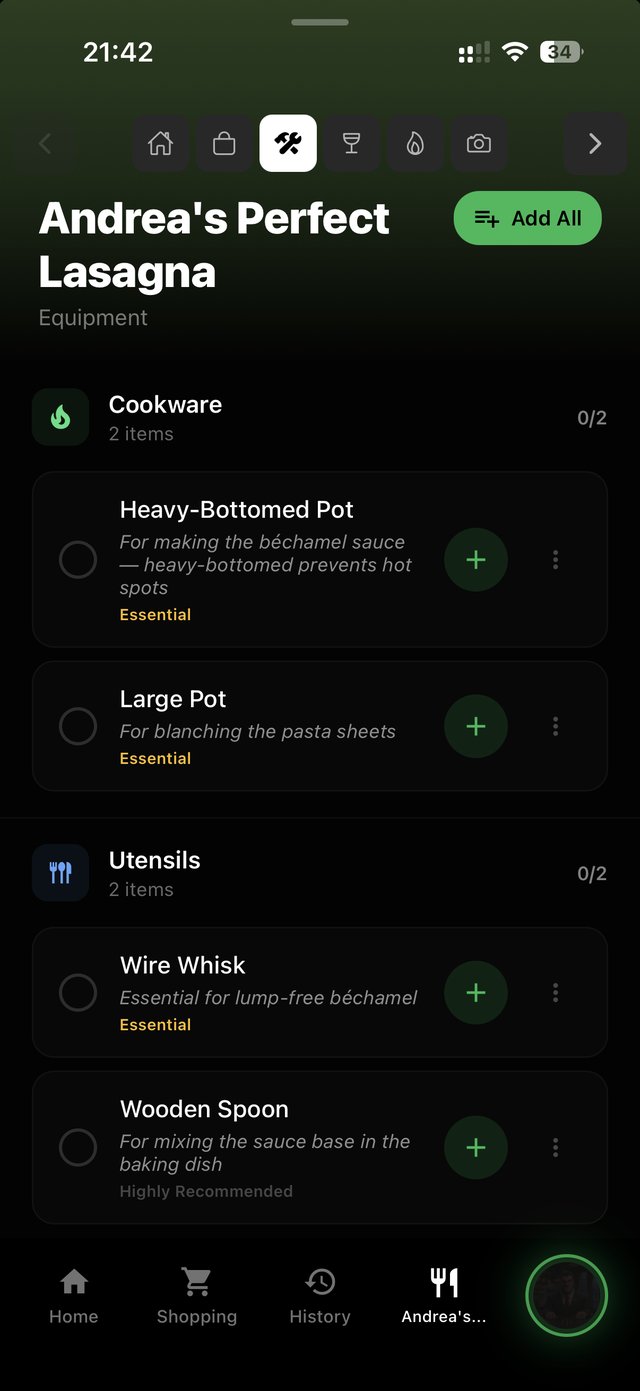Add Wooden Spoon using plus button
Screen dimensions: 640x1391
tap(476, 1148)
